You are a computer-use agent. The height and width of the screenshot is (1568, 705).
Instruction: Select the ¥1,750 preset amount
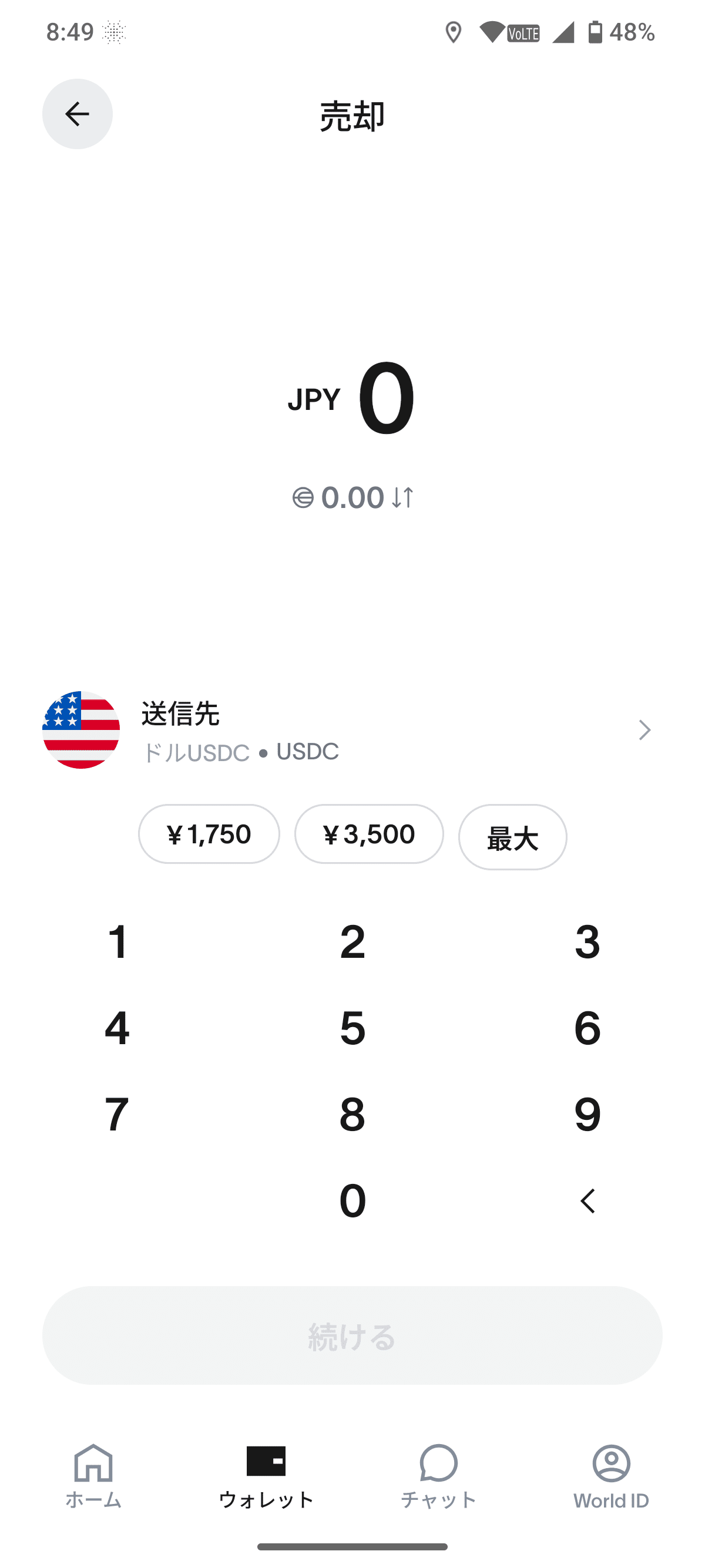209,834
